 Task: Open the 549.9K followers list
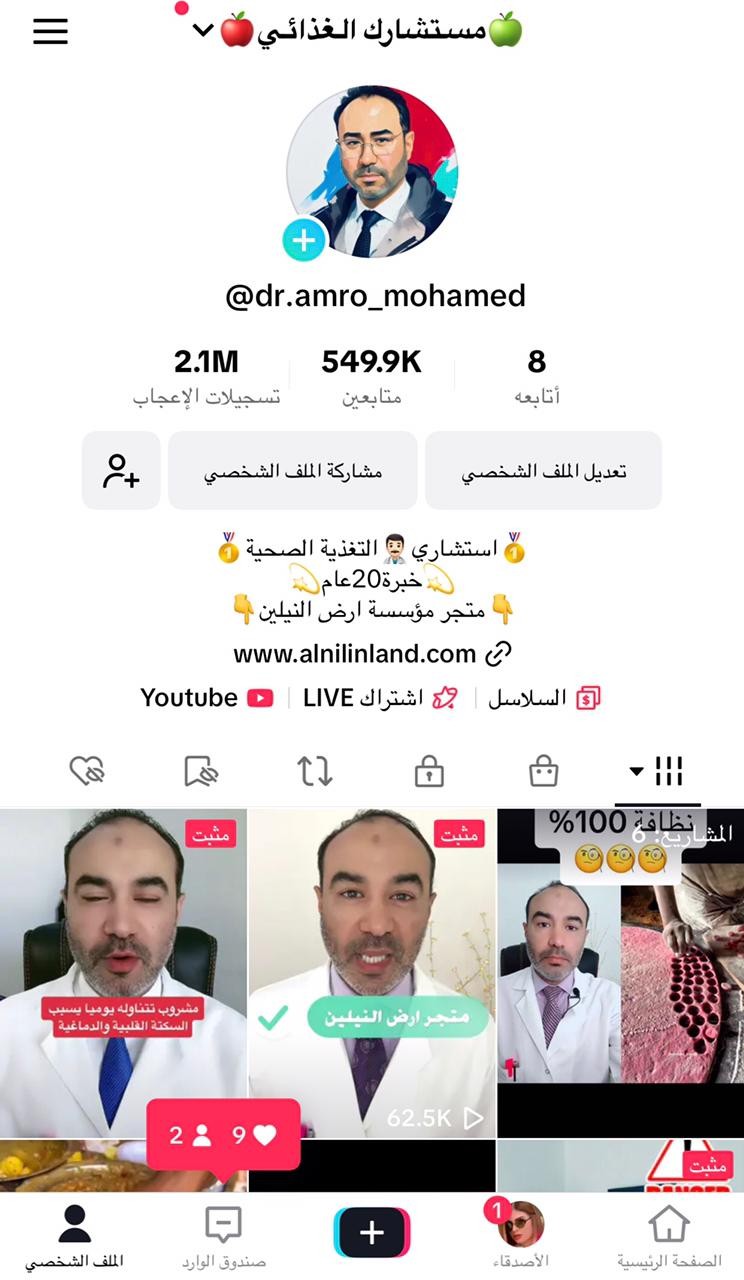point(372,376)
